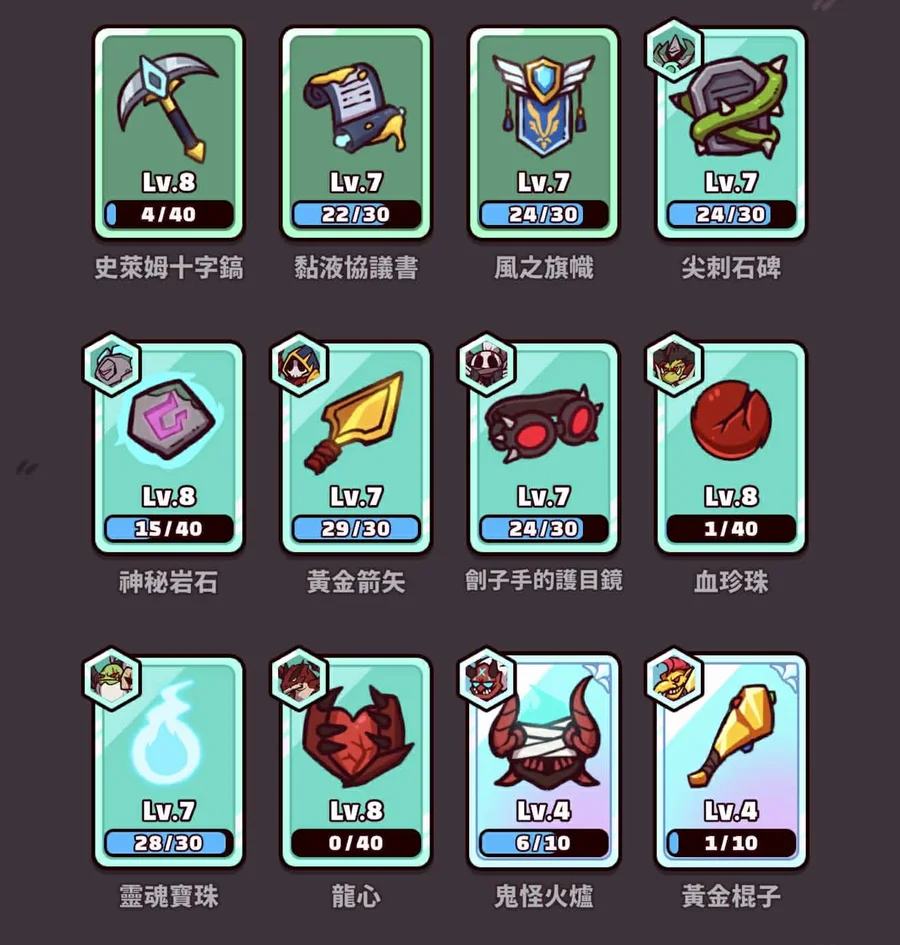Open the 龍心 item card
Image resolution: width=900 pixels, height=945 pixels.
356,760
